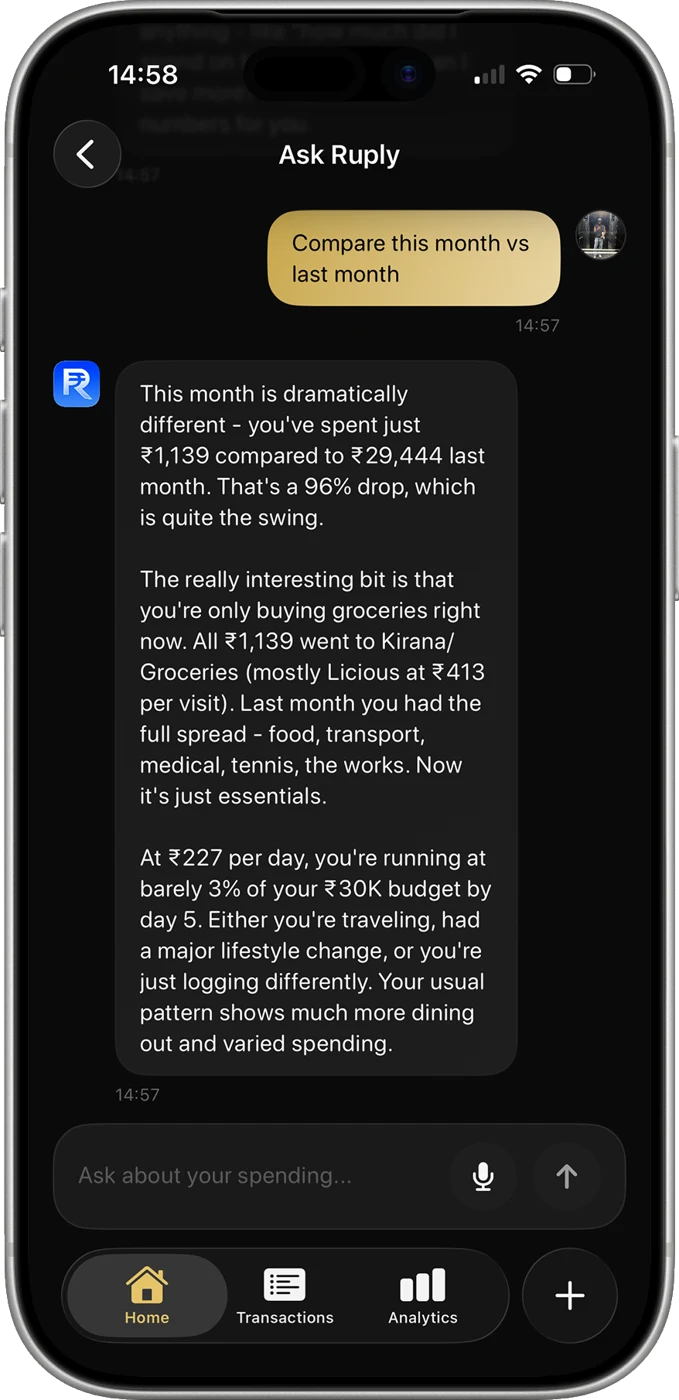Send the message with the arrow button
This screenshot has width=679, height=1400.
567,1176
